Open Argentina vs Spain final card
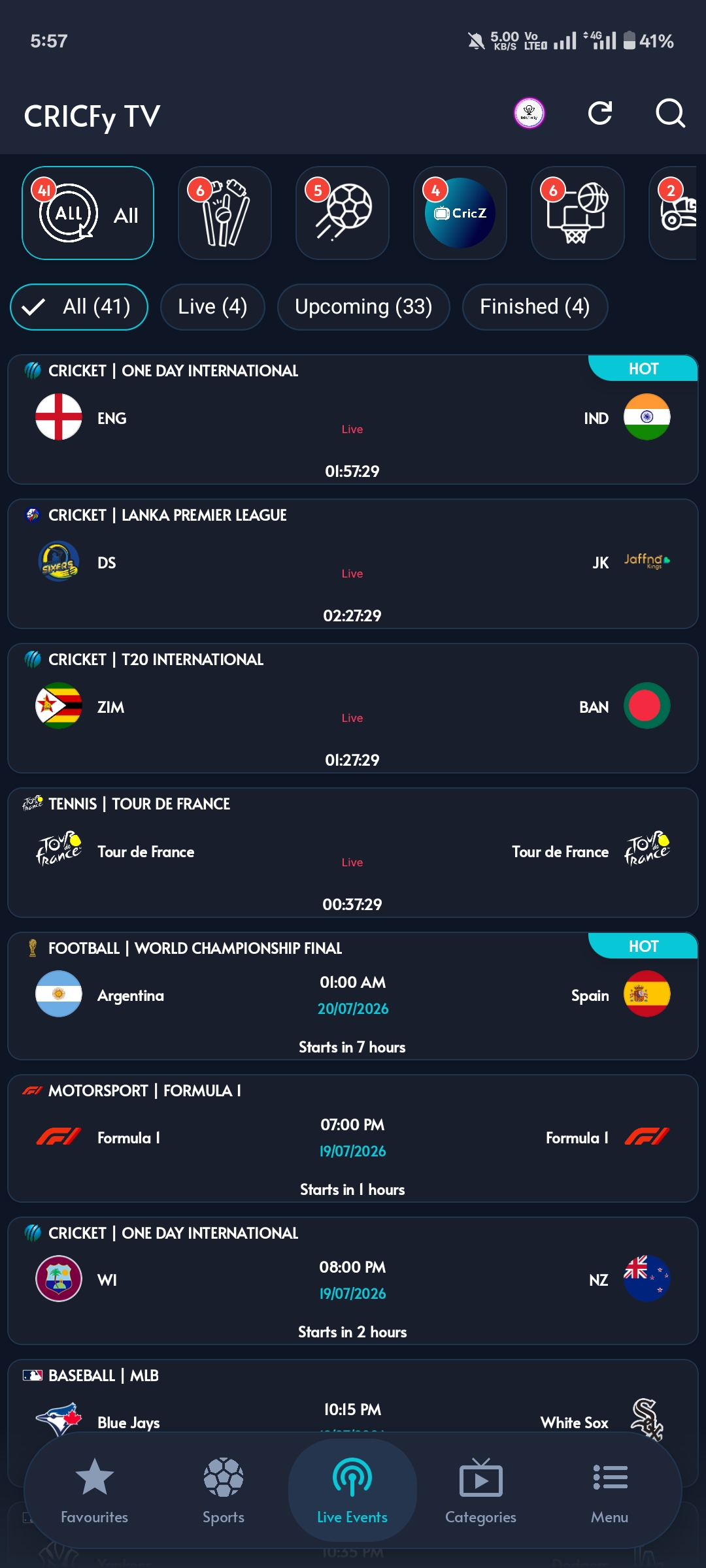This screenshot has width=706, height=1568. coord(353,996)
